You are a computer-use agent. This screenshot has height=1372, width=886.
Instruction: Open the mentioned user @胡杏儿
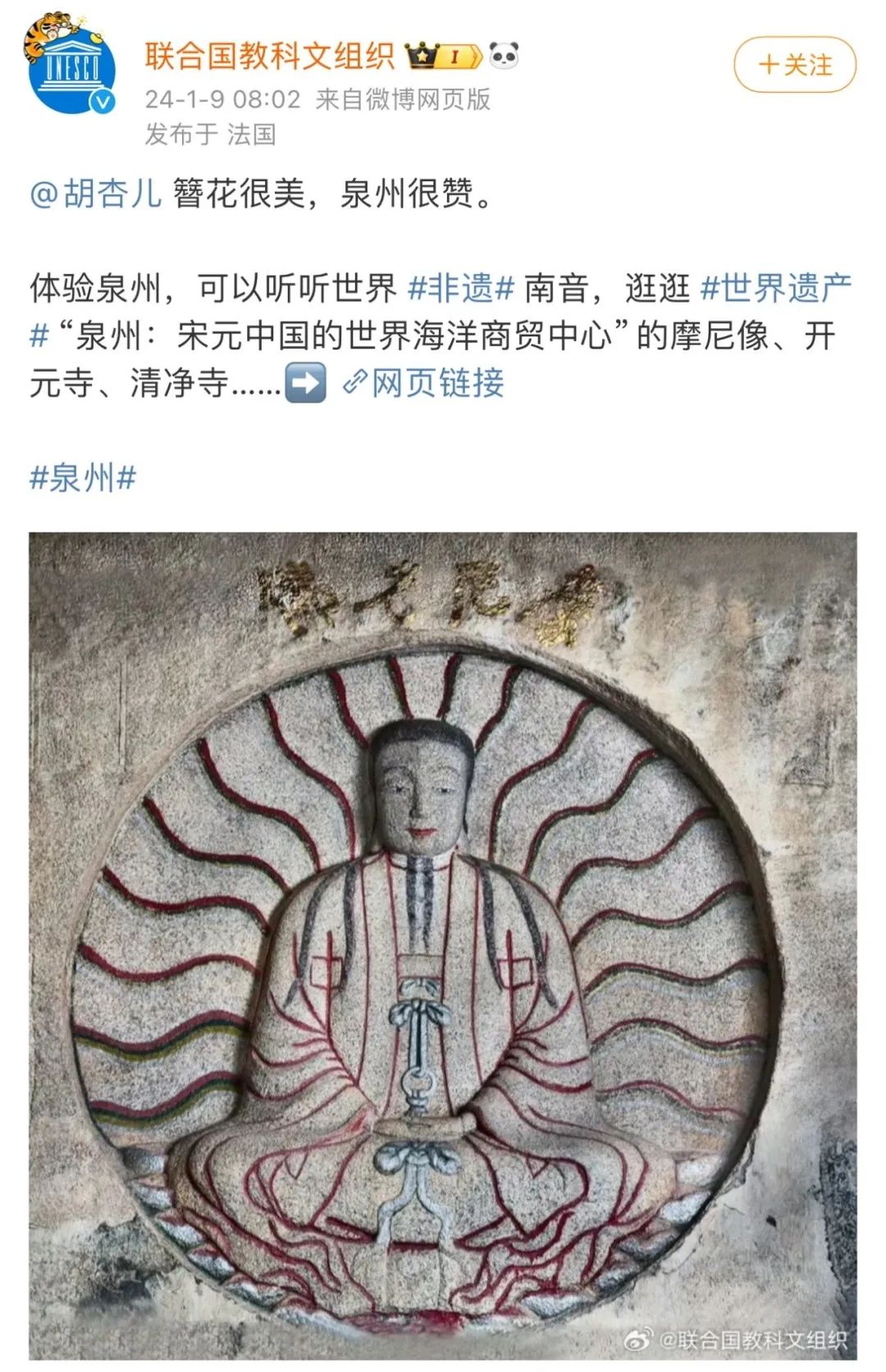pos(96,194)
